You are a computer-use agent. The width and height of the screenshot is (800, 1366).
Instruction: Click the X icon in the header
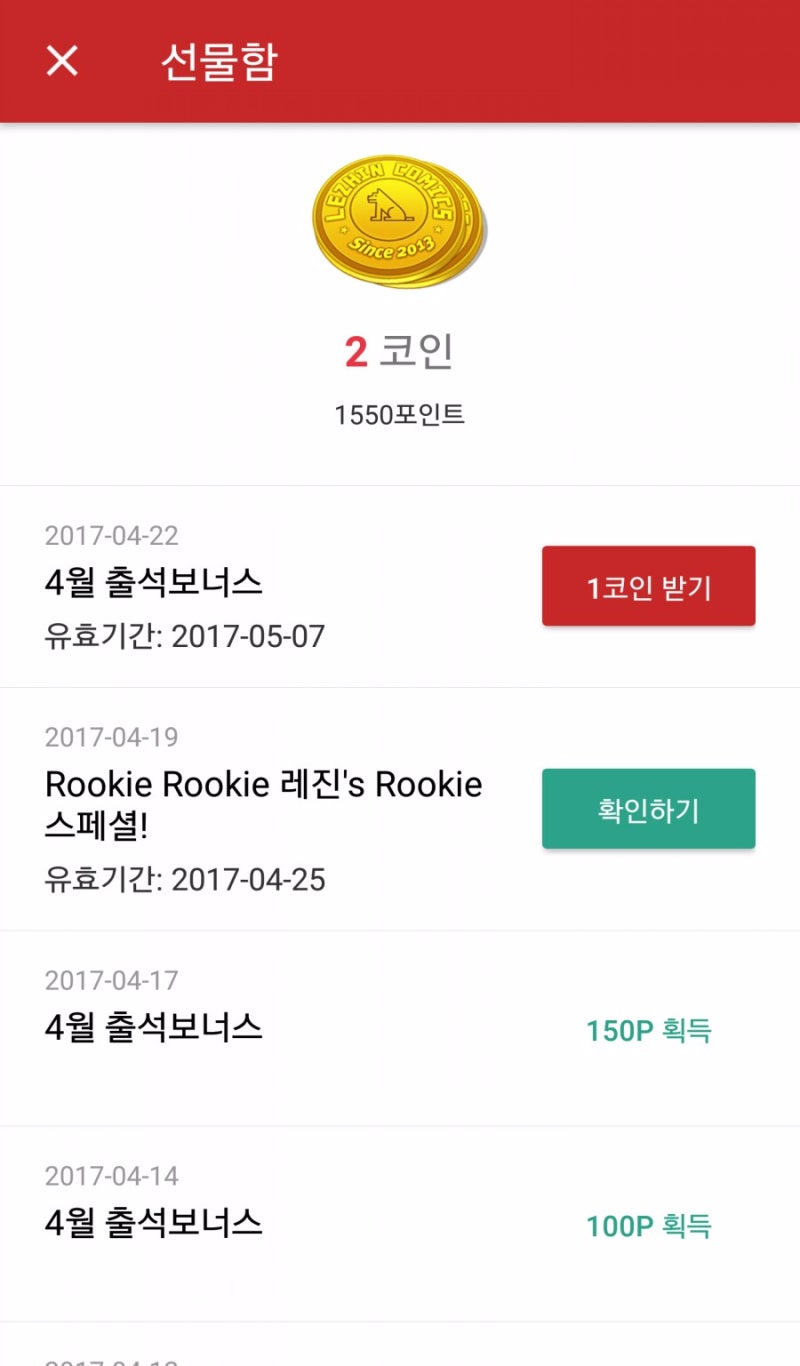click(x=61, y=62)
